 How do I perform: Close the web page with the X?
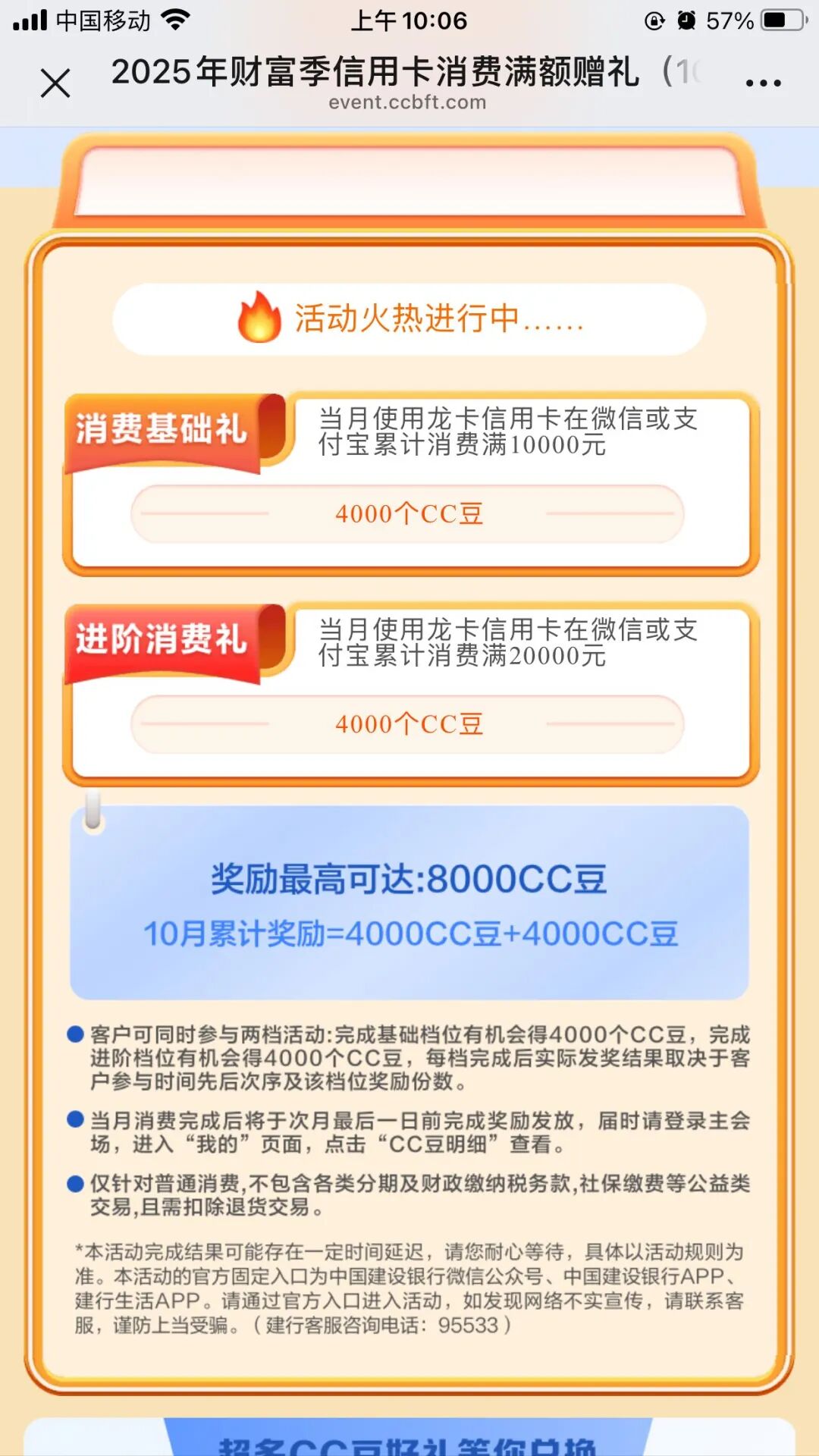tap(55, 83)
